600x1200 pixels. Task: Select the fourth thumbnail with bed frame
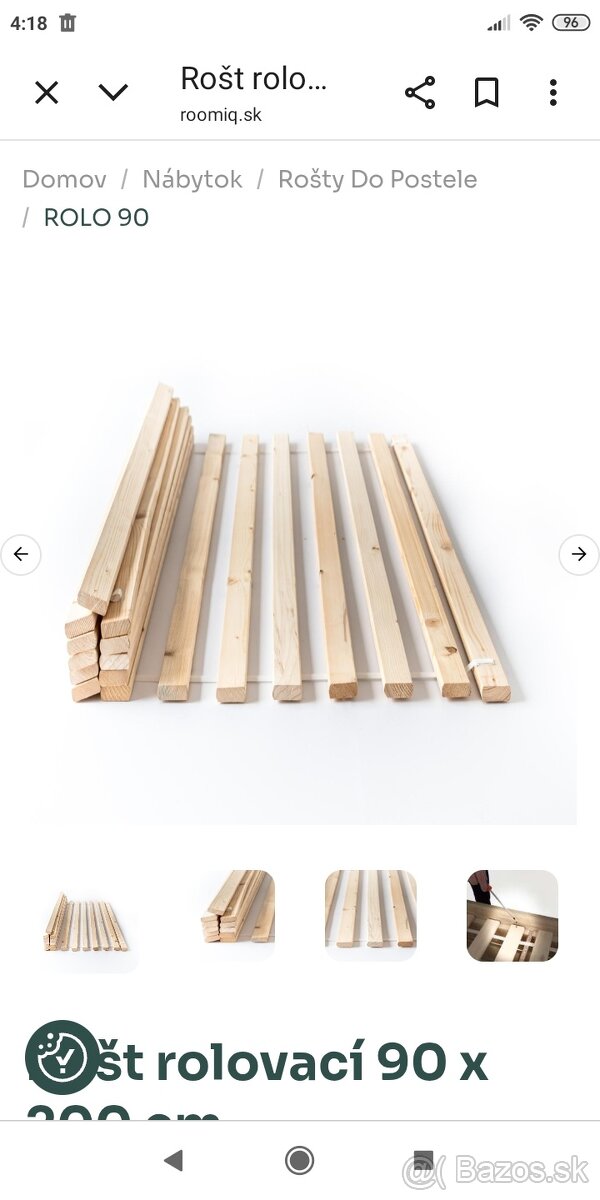click(x=512, y=916)
